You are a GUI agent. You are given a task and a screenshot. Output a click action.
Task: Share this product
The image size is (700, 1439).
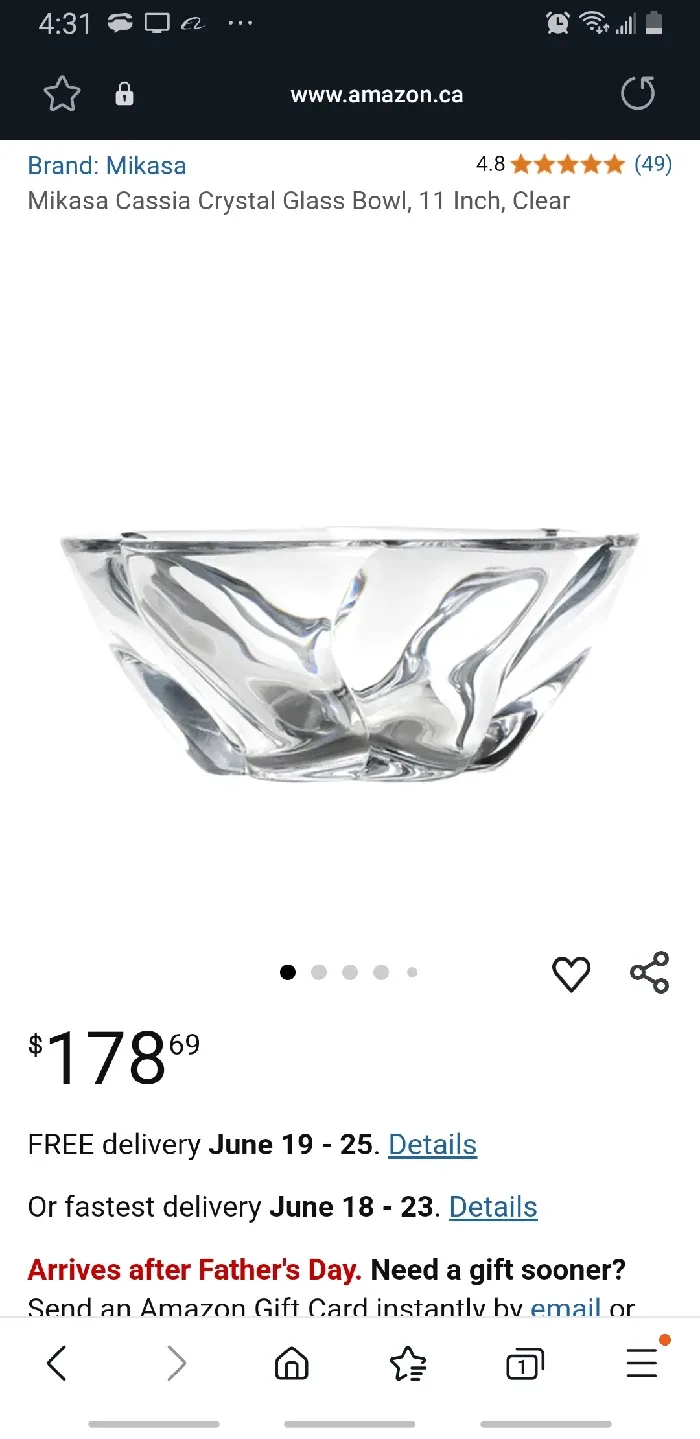pyautogui.click(x=649, y=973)
